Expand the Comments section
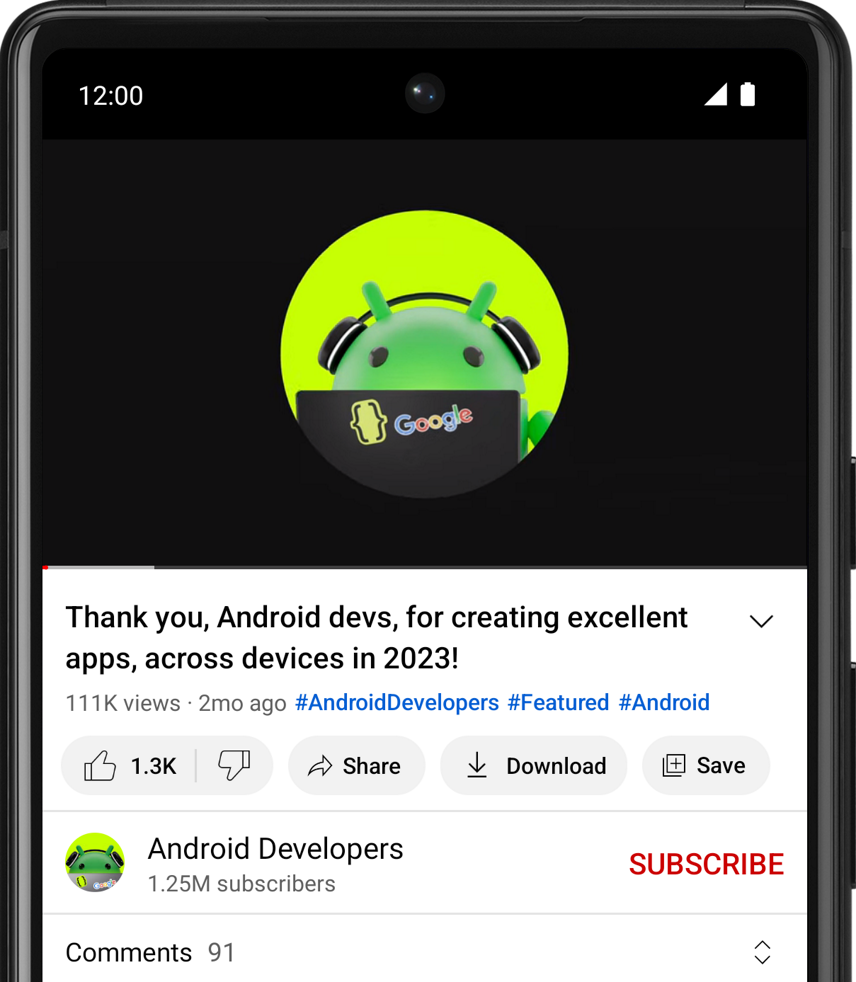 tap(761, 952)
